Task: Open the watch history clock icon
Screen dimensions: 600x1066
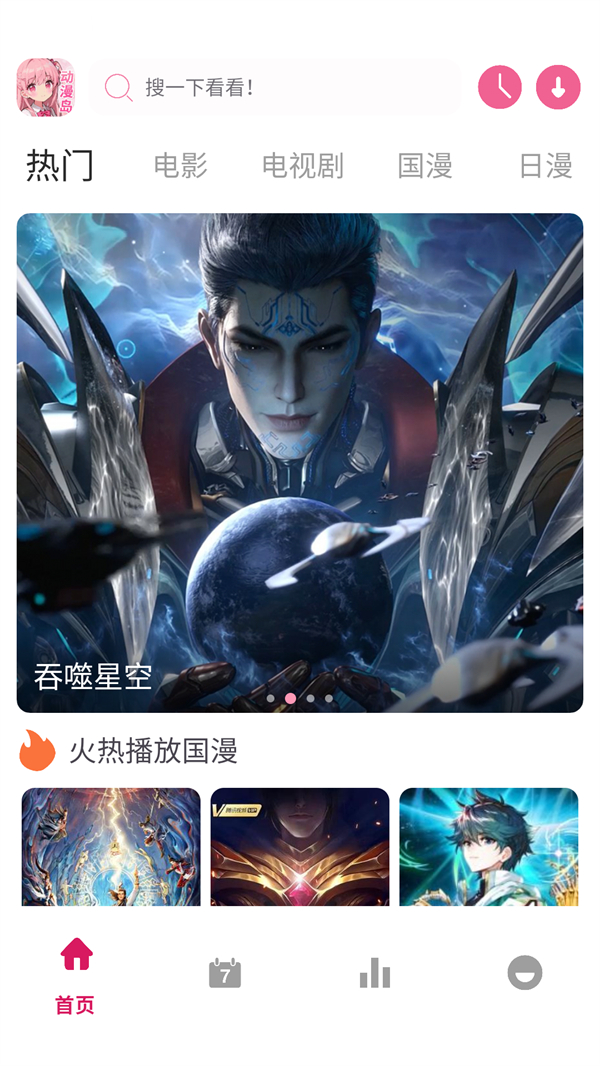Action: pyautogui.click(x=501, y=87)
